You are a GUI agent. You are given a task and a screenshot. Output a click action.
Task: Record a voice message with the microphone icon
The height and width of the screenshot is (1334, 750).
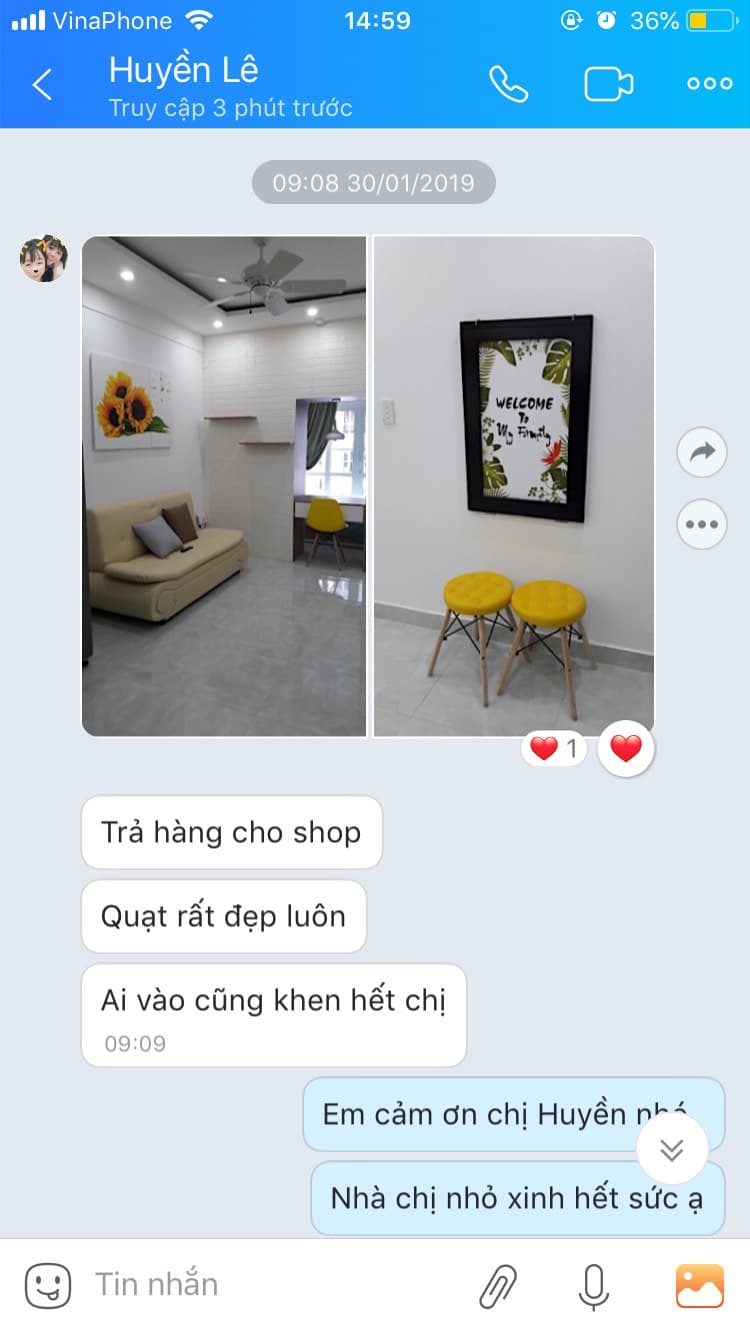tap(592, 1284)
